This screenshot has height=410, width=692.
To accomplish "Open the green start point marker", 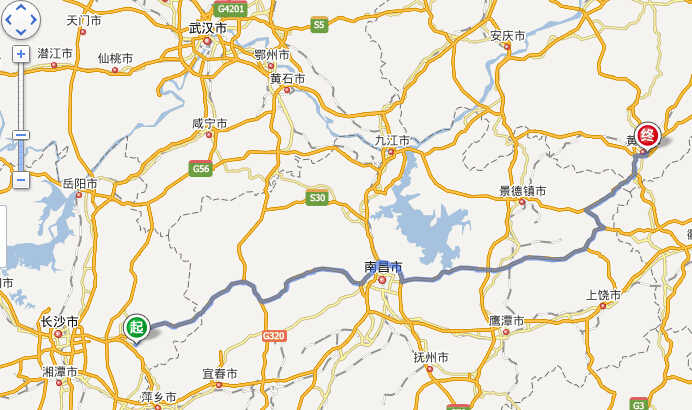I will click(136, 326).
